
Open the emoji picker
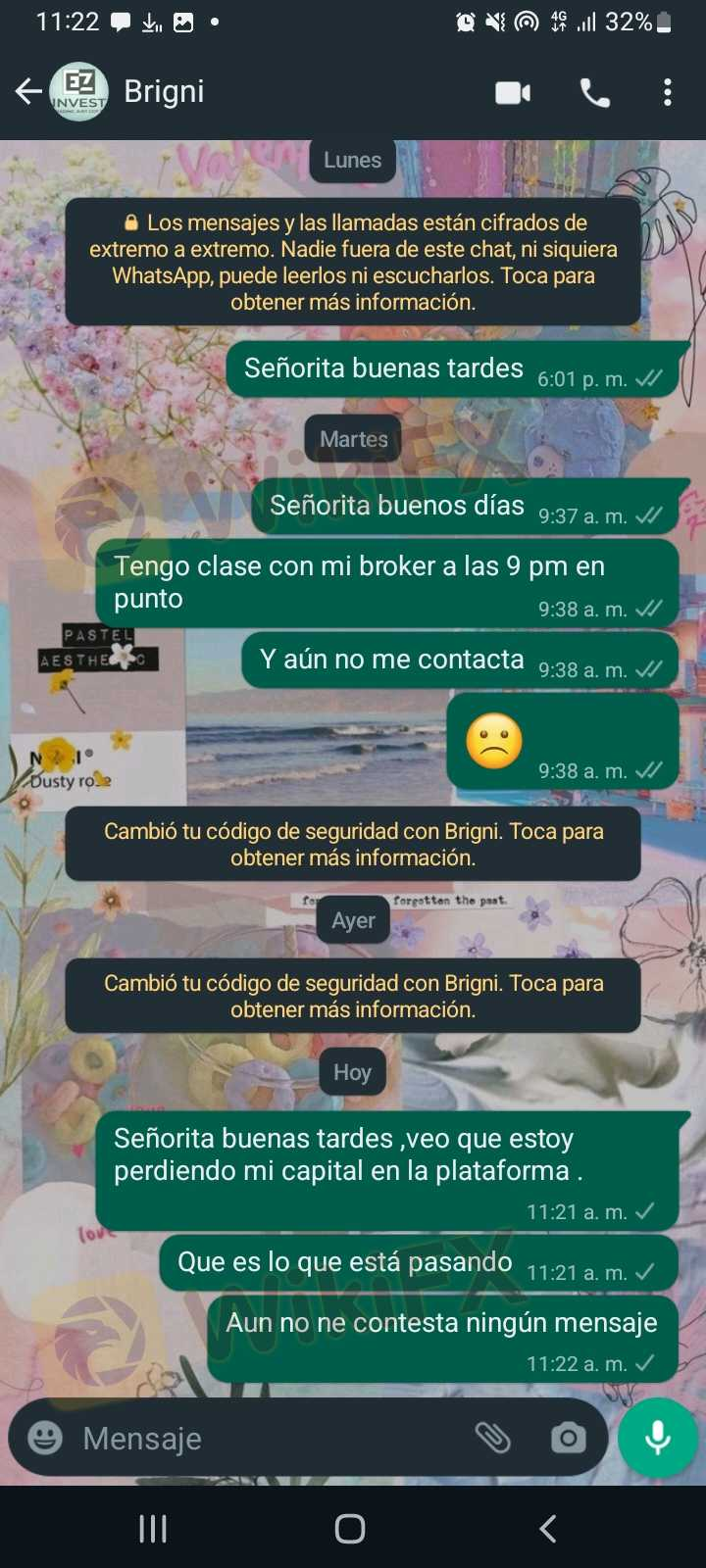(45, 1438)
